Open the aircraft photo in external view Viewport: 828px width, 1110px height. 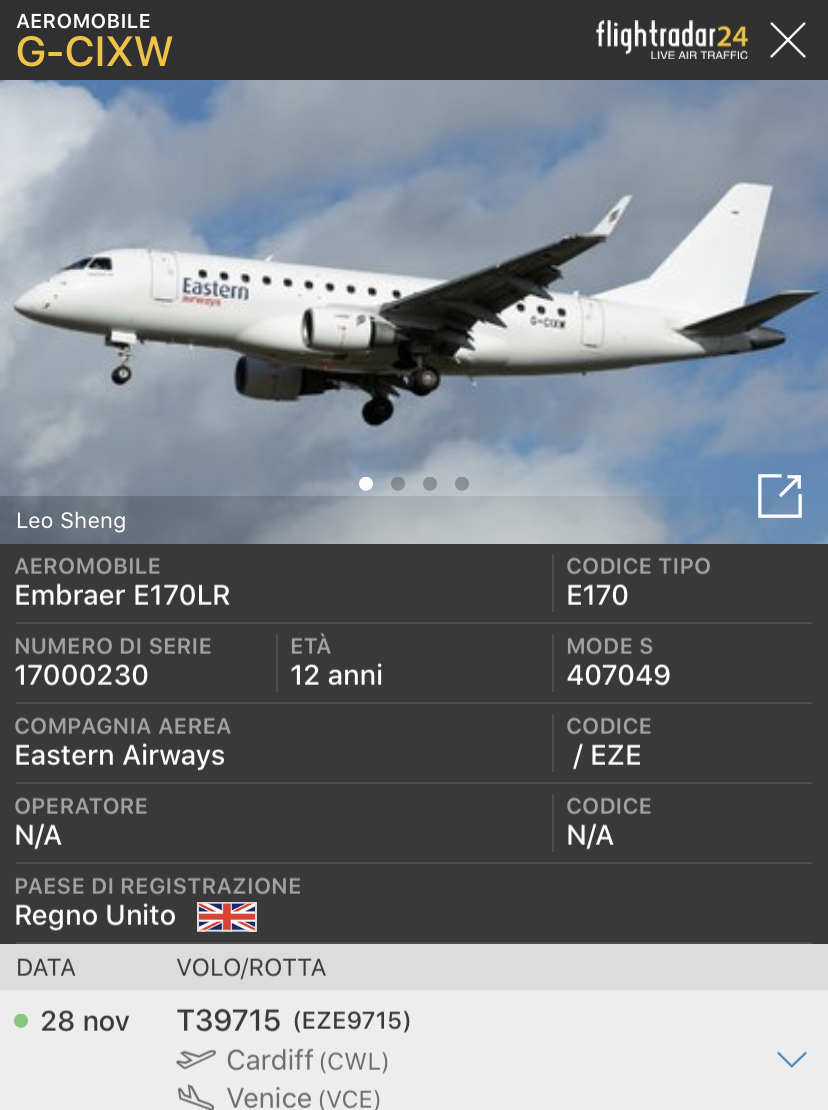click(x=780, y=496)
